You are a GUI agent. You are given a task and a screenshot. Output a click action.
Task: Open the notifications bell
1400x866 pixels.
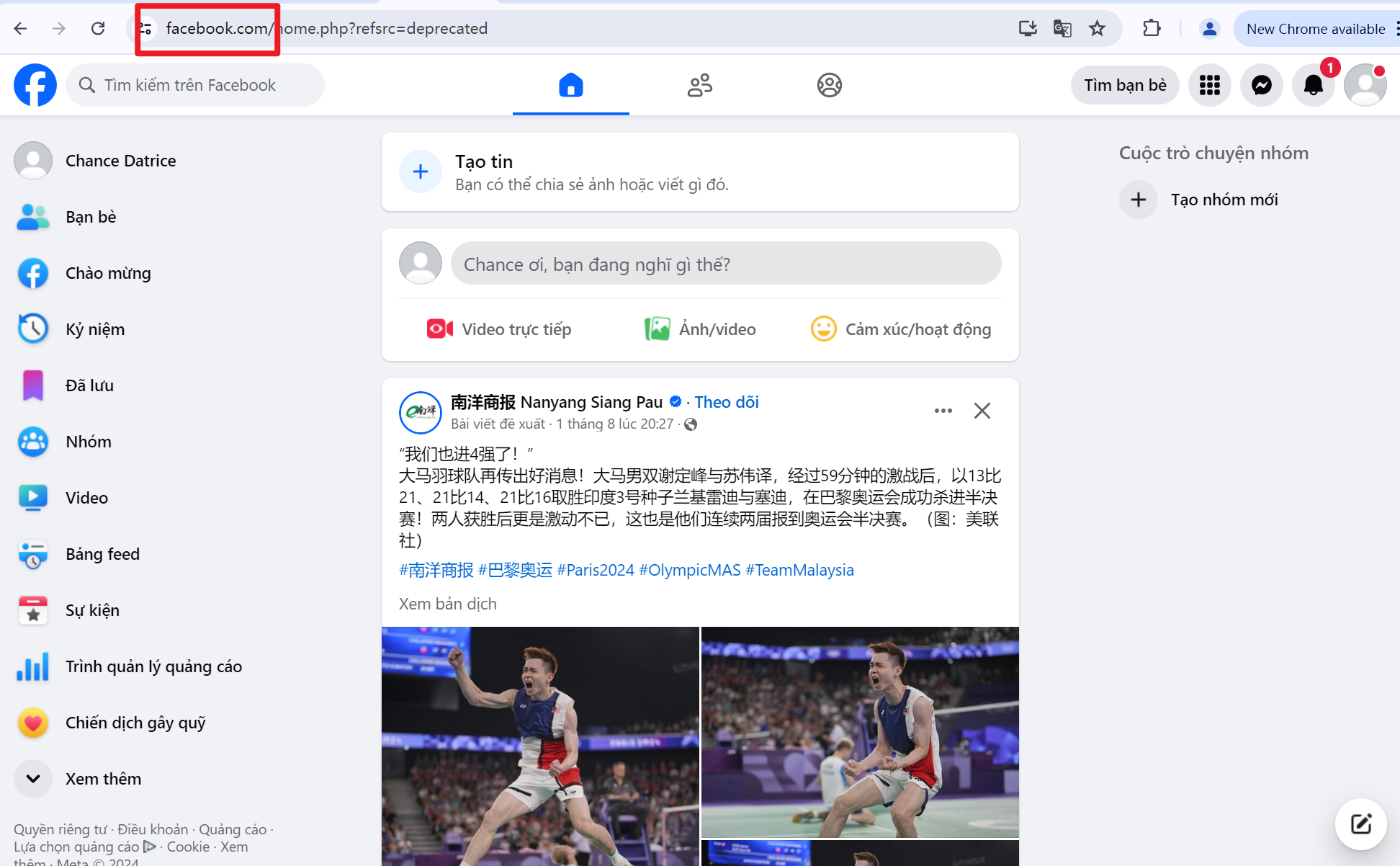1313,85
